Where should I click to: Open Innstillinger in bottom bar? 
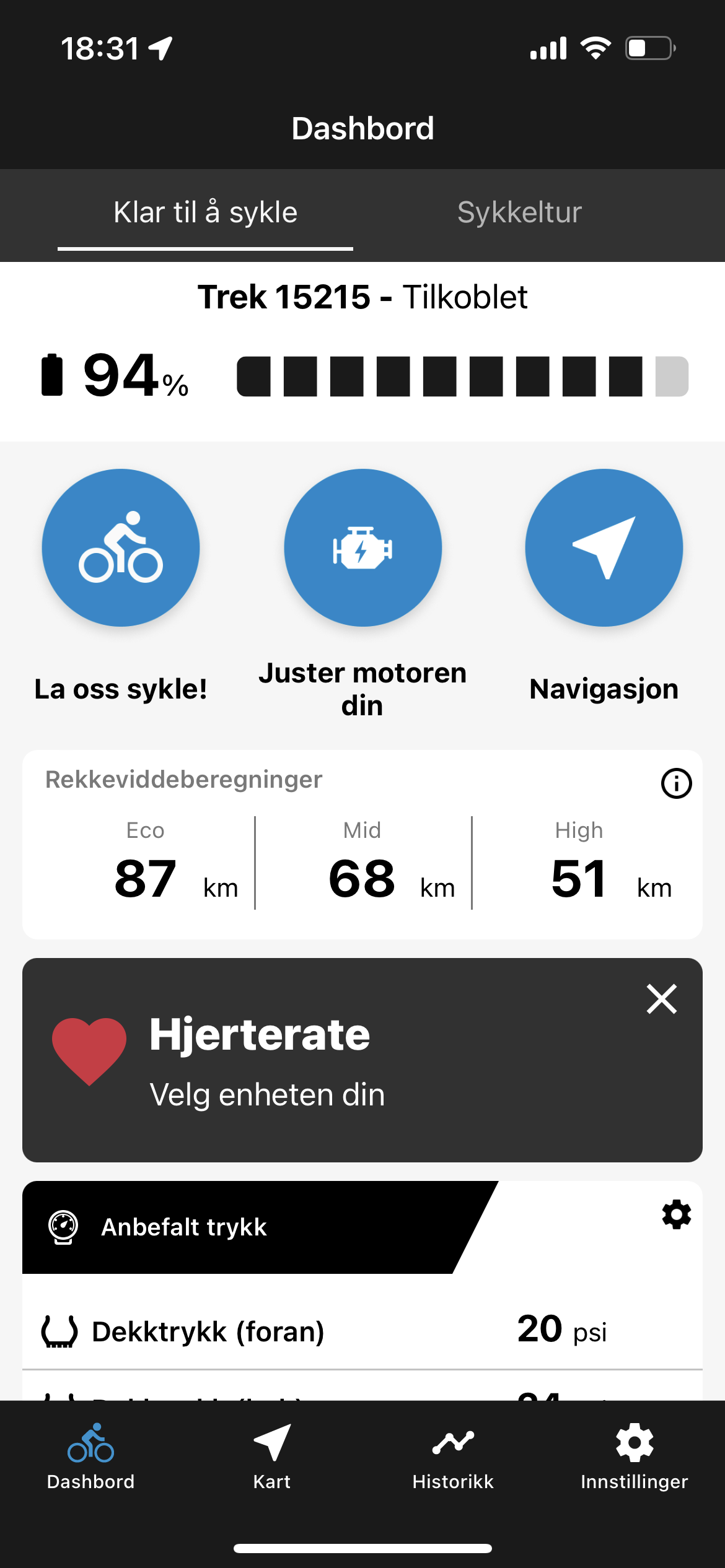click(634, 1455)
